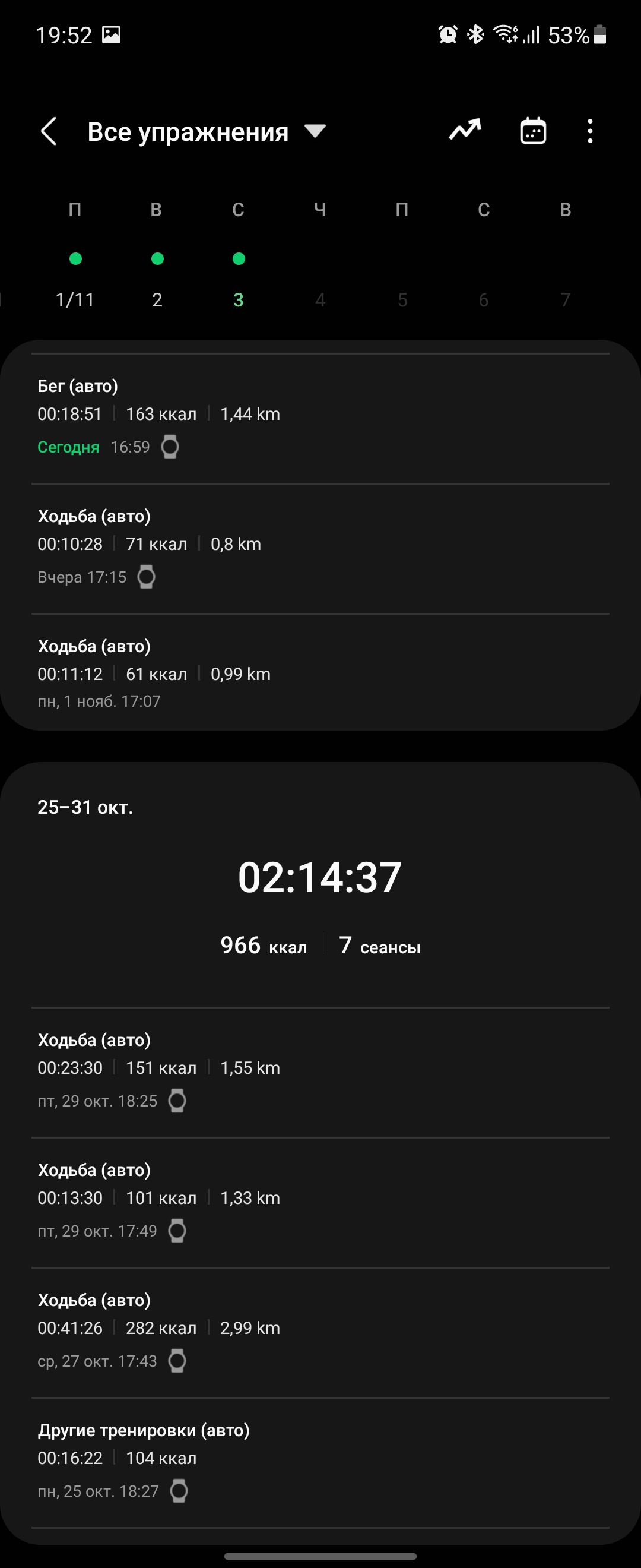Screen dimensions: 641x1568
Task: Open today's Бег (авто) workout at 16:59
Action: [320, 418]
